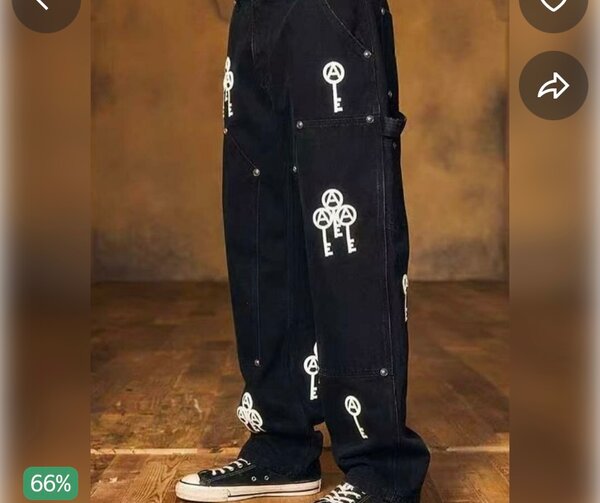Add this product to favorites with the heart
Screen dimensions: 600x503
point(553,6)
